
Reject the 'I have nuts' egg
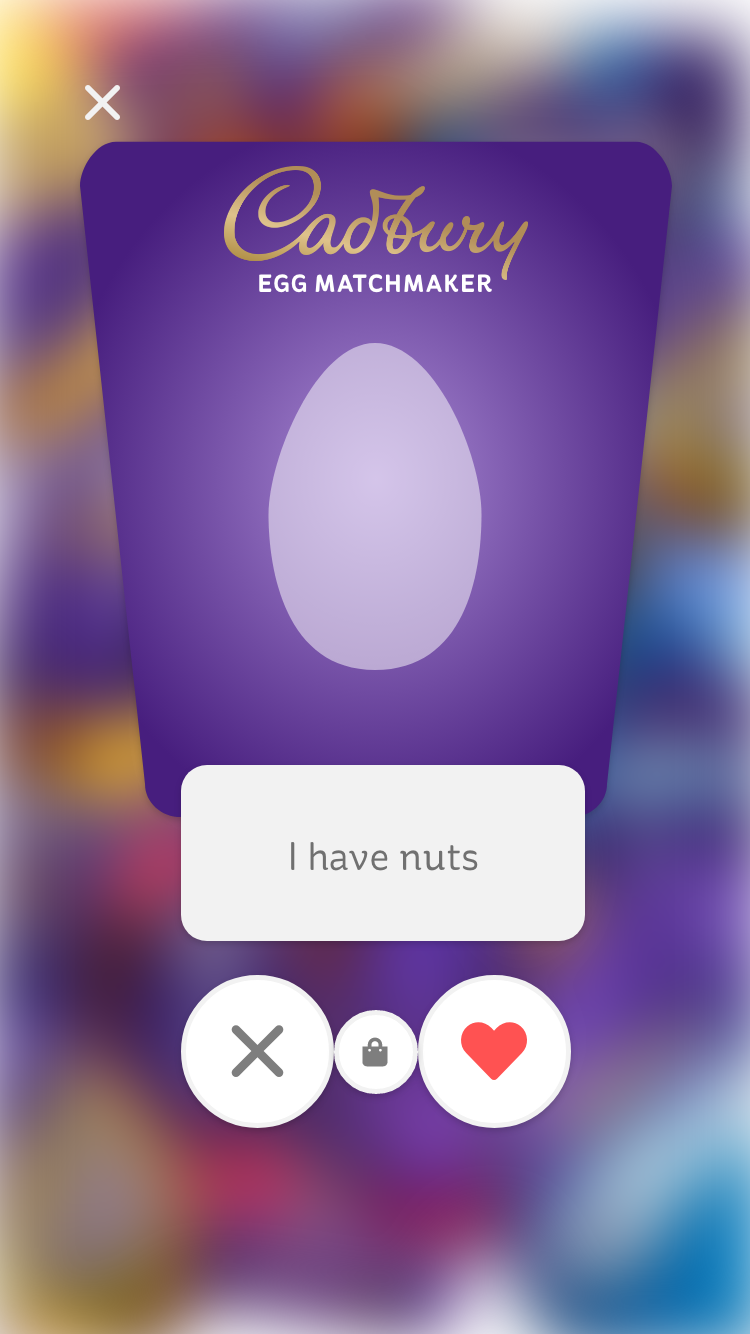[257, 1051]
